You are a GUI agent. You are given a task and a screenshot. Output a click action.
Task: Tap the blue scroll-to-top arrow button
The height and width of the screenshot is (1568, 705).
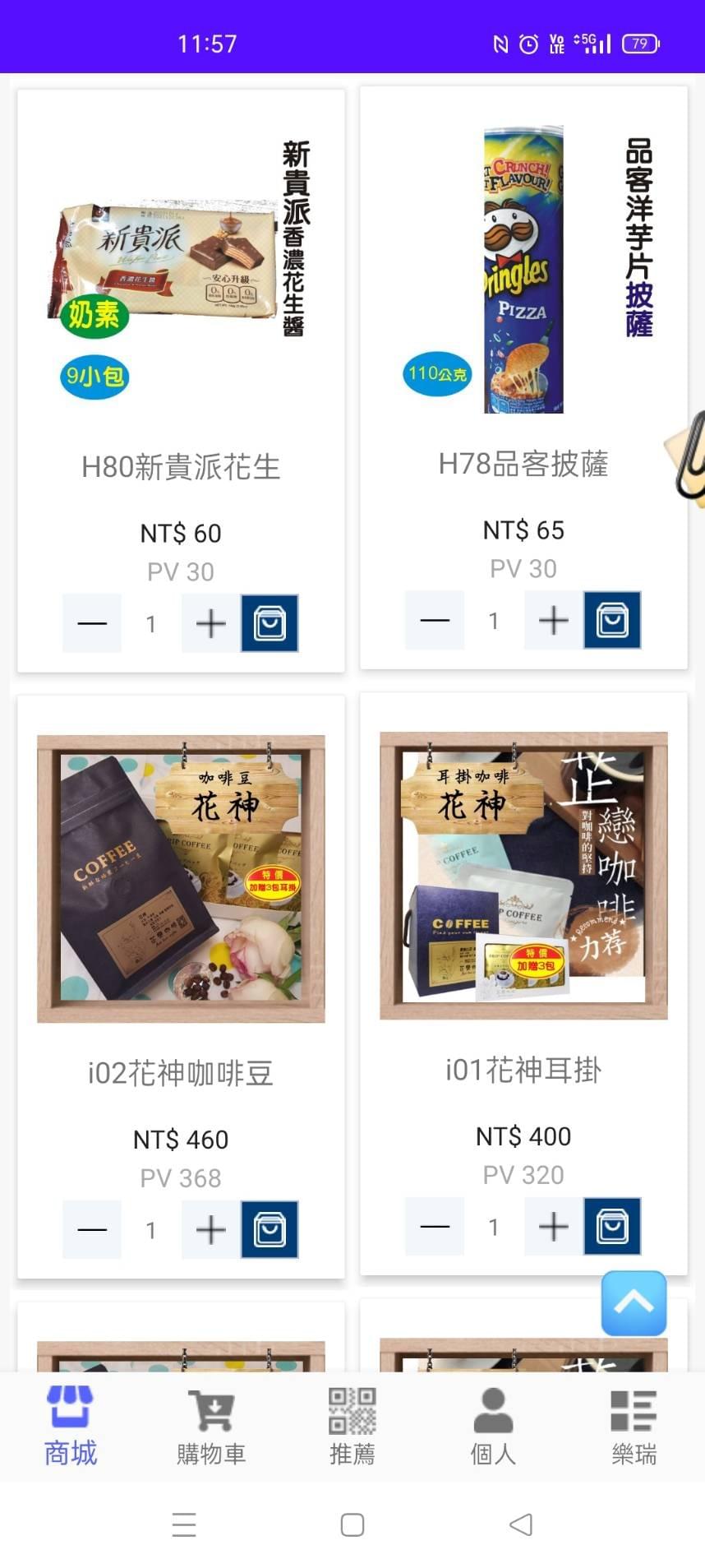[634, 1302]
